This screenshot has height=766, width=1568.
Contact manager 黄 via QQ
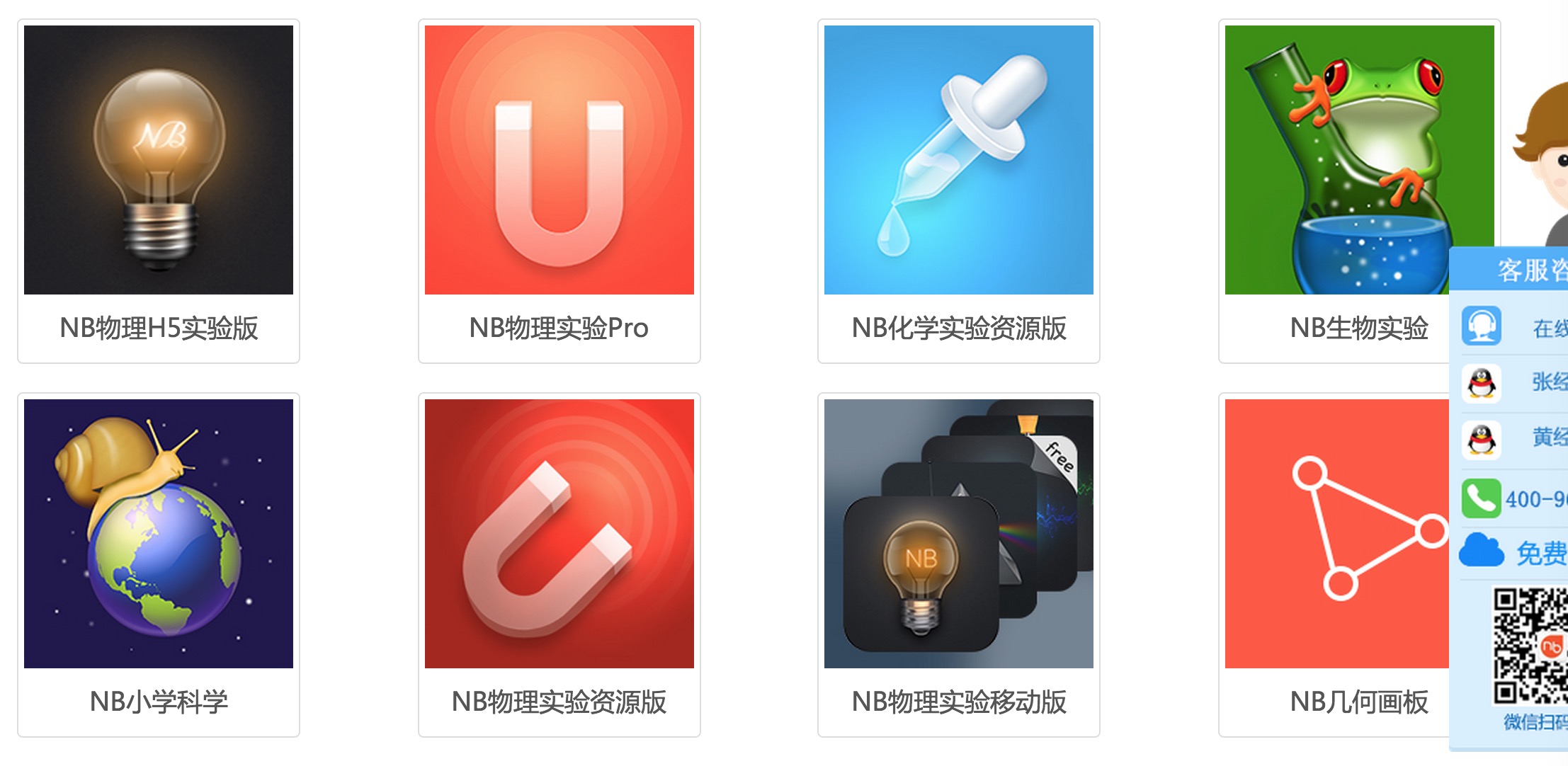tap(1548, 438)
